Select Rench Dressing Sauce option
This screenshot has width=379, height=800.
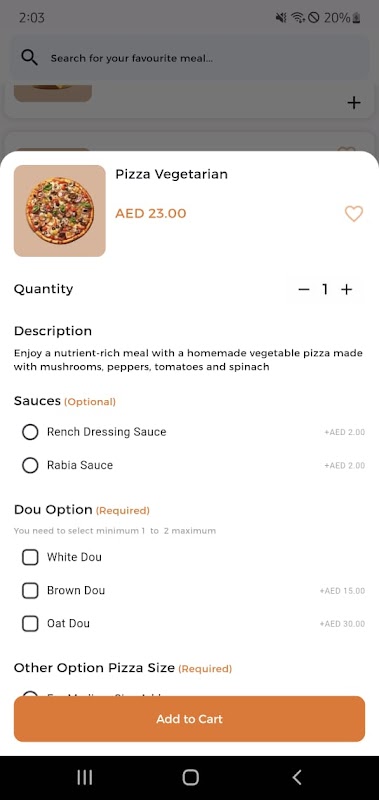[30, 432]
